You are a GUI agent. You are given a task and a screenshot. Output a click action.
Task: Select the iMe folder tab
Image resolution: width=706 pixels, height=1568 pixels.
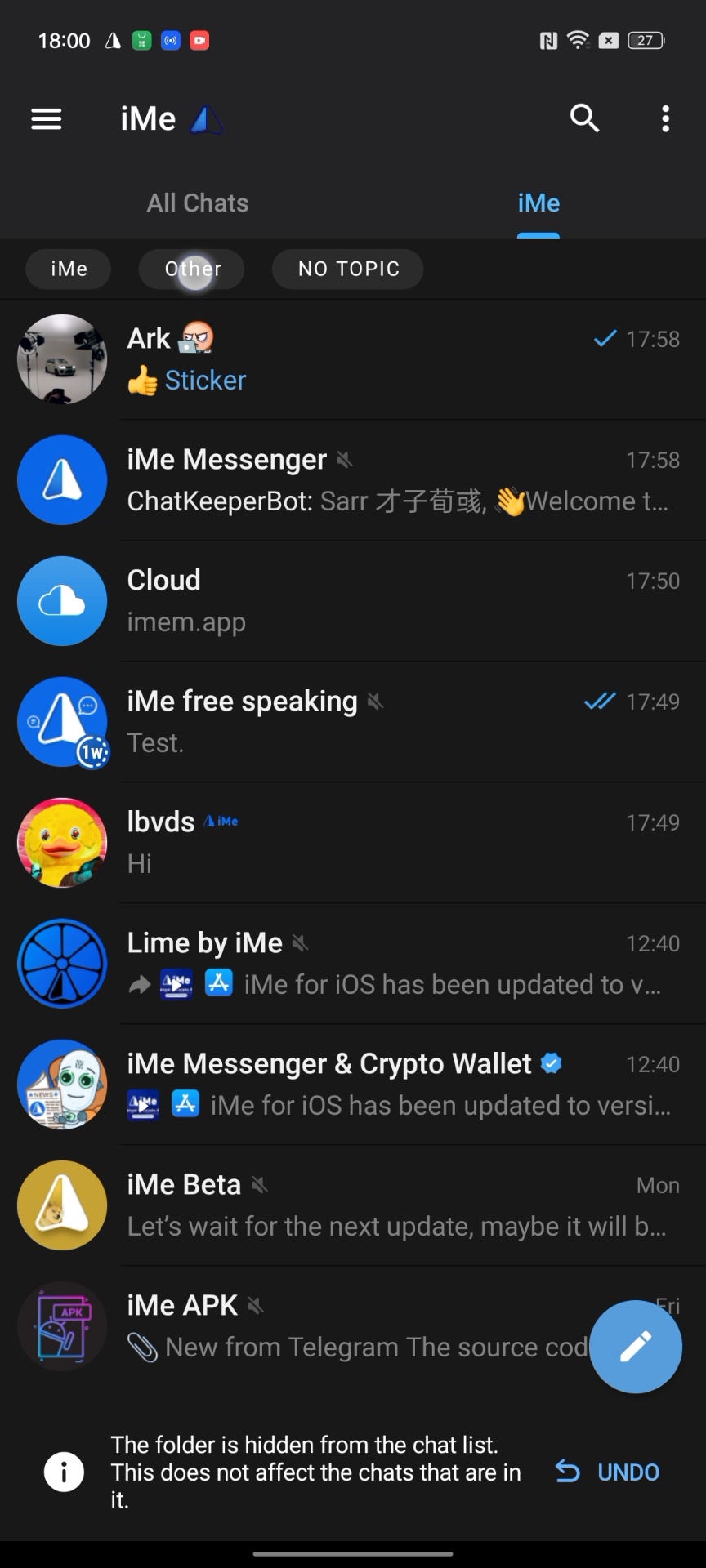538,203
